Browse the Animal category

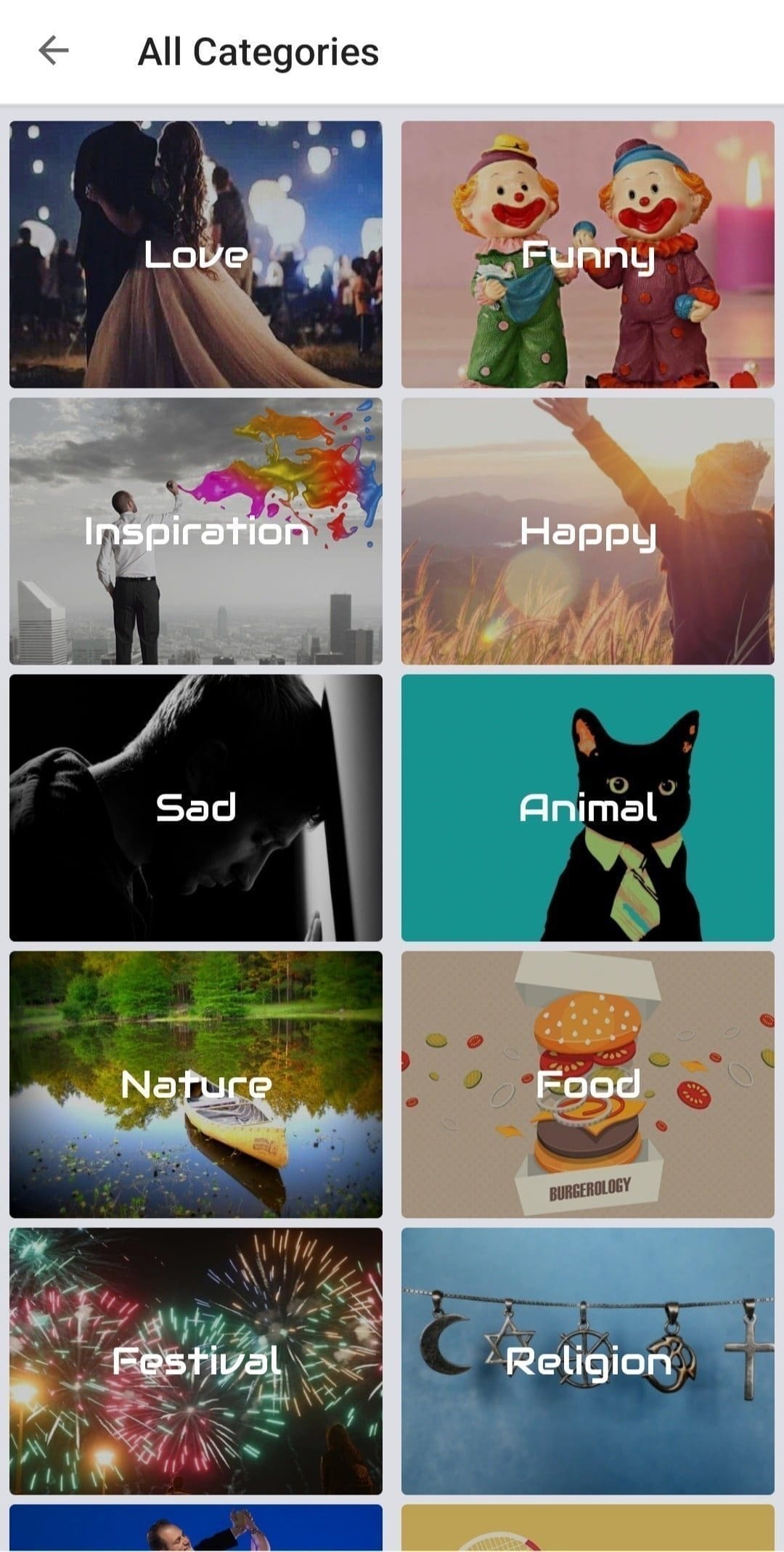click(588, 808)
